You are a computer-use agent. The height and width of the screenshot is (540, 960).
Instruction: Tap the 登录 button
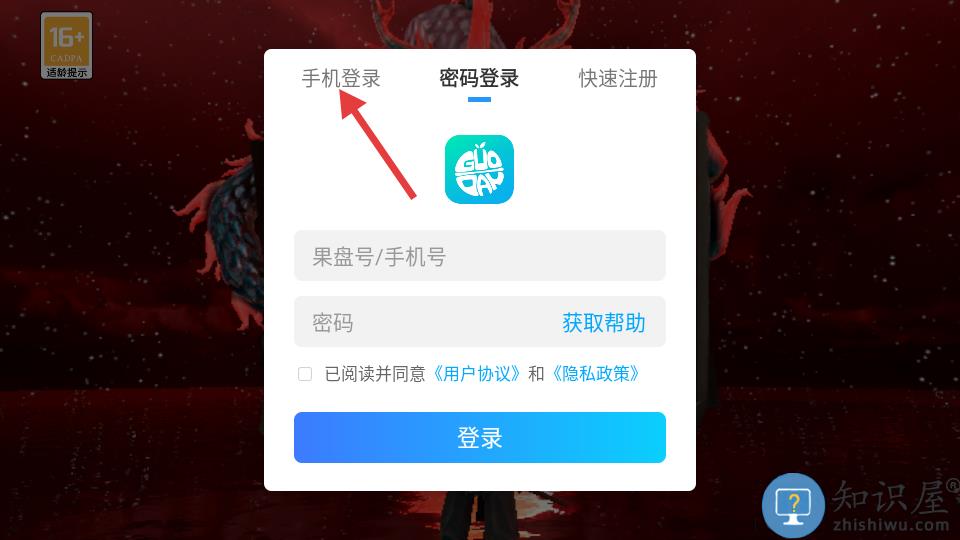click(479, 437)
